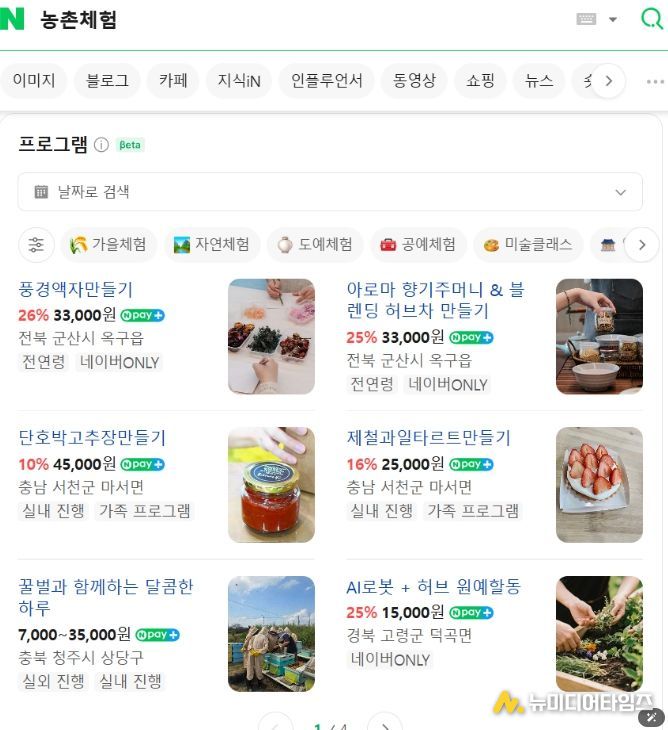Show more category tabs with the arrow
This screenshot has width=668, height=730.
click(608, 81)
